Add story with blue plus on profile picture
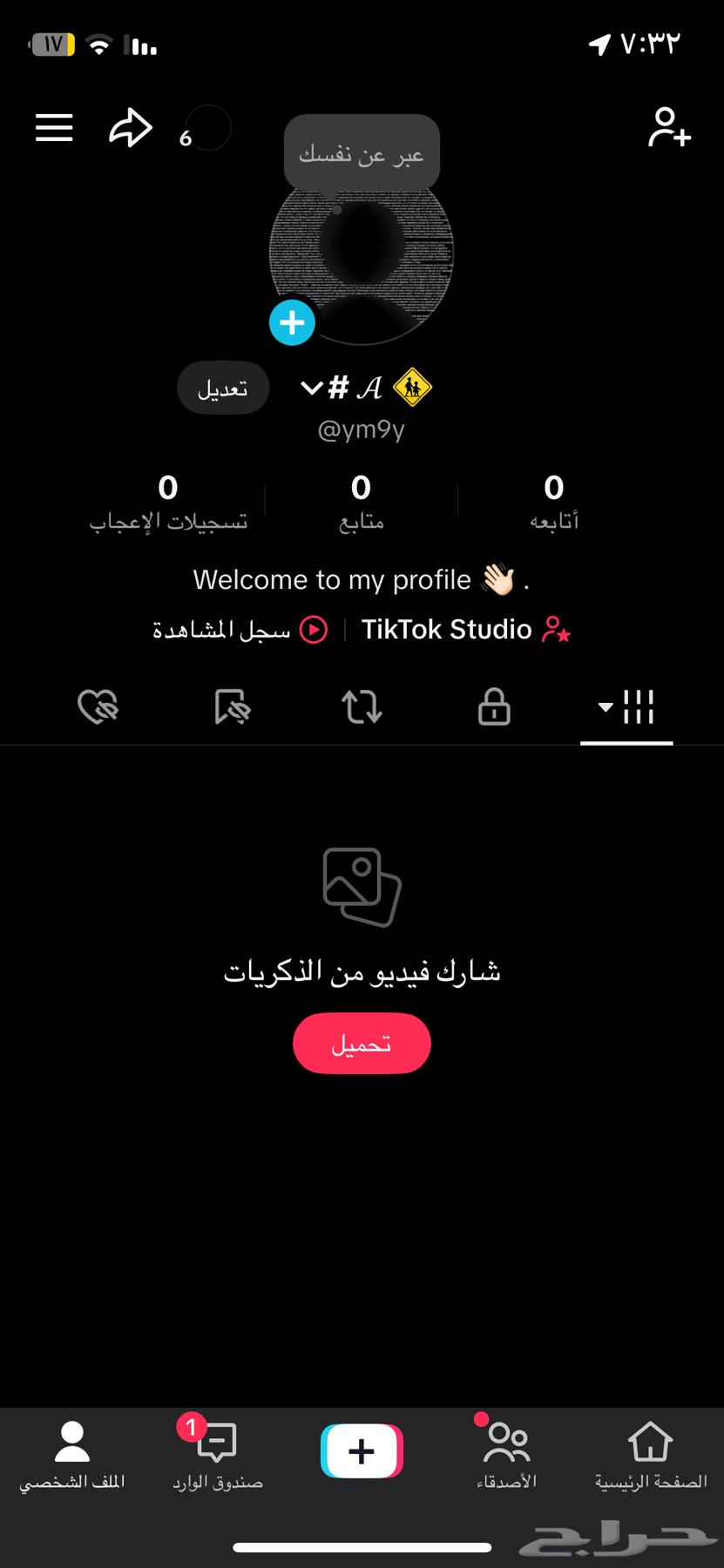 pos(292,322)
